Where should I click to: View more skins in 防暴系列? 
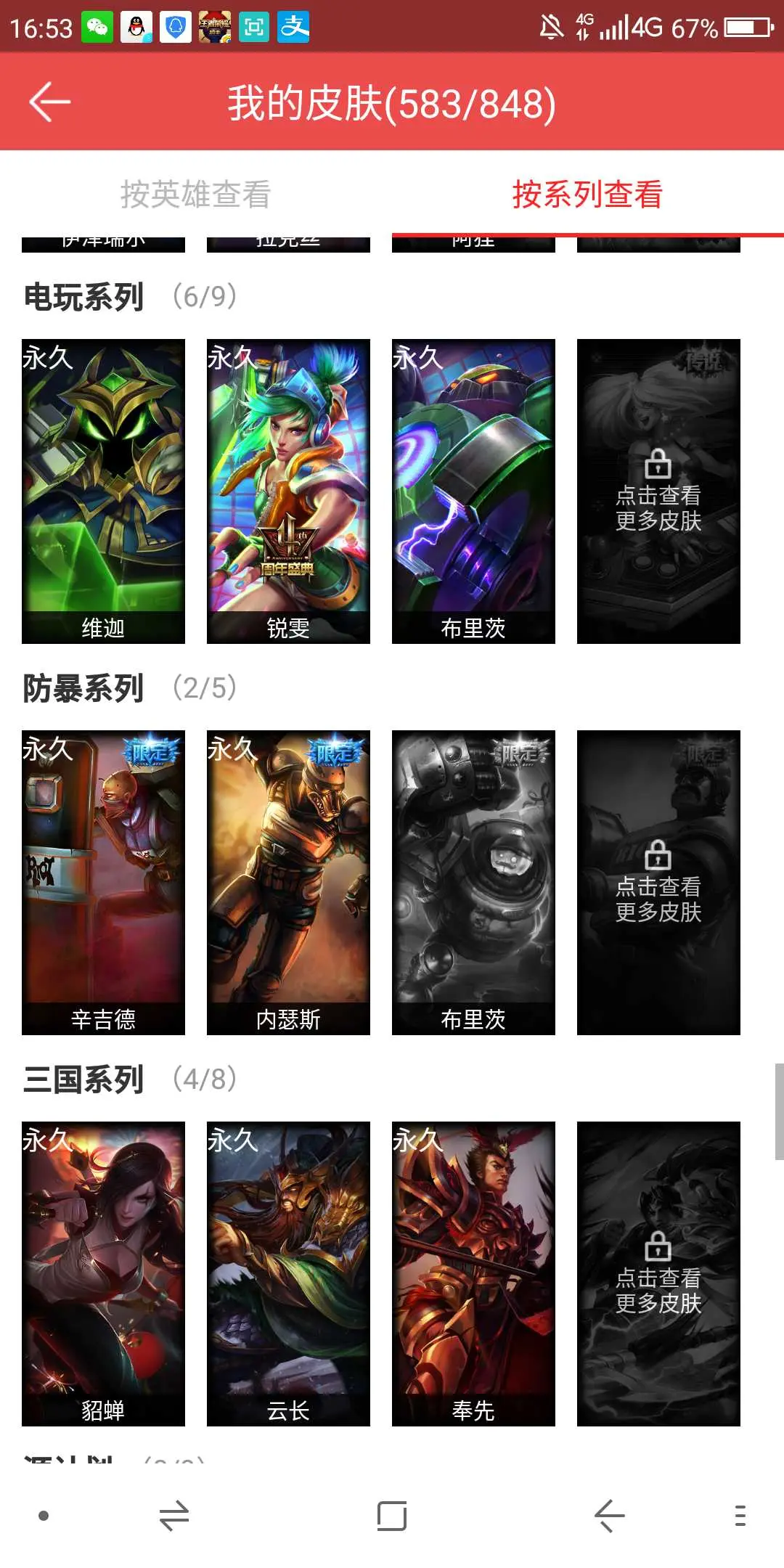pos(658,883)
